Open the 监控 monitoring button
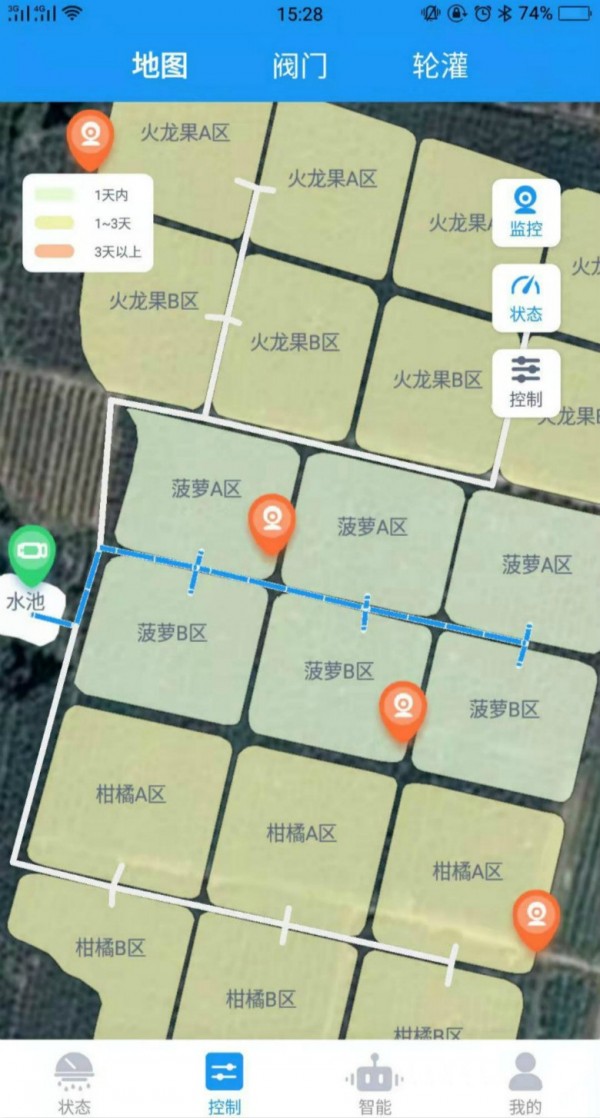Viewport: 600px width, 1118px height. [526, 212]
